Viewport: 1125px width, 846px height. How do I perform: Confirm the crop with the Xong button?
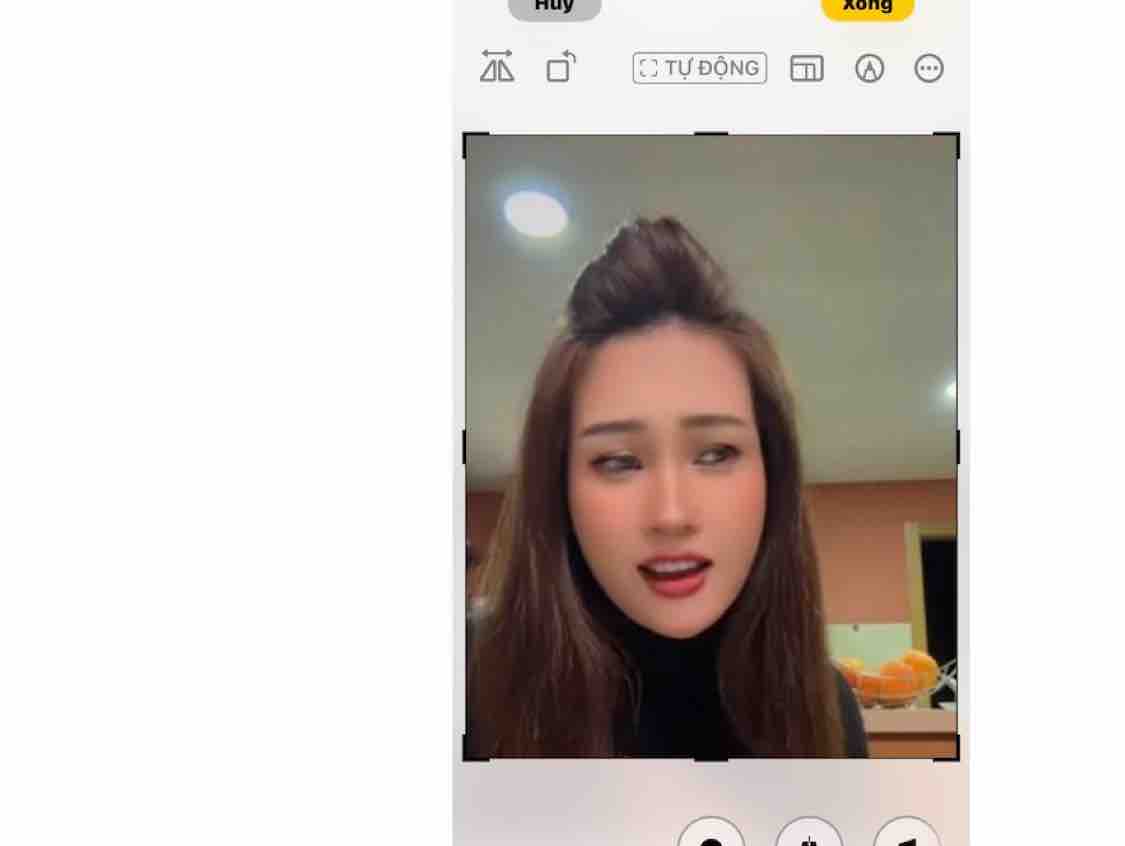click(867, 7)
